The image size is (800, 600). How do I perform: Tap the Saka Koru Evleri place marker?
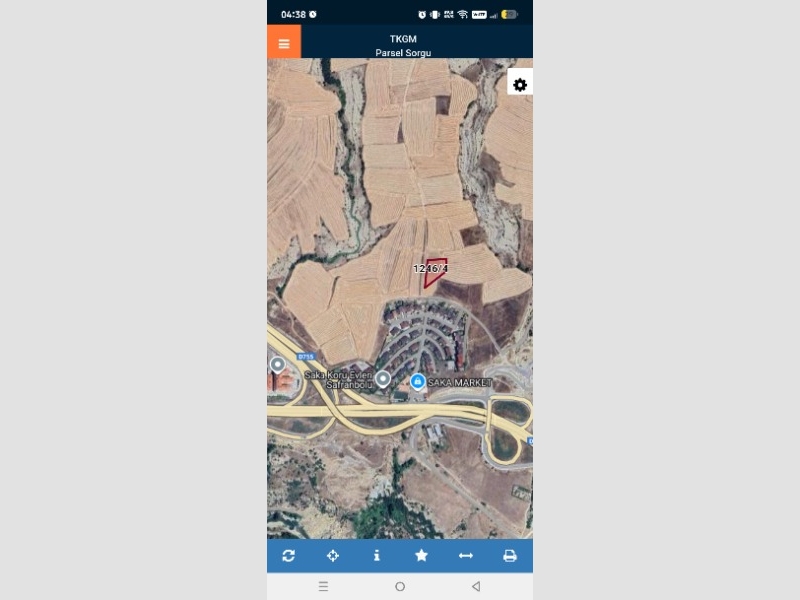tap(382, 377)
